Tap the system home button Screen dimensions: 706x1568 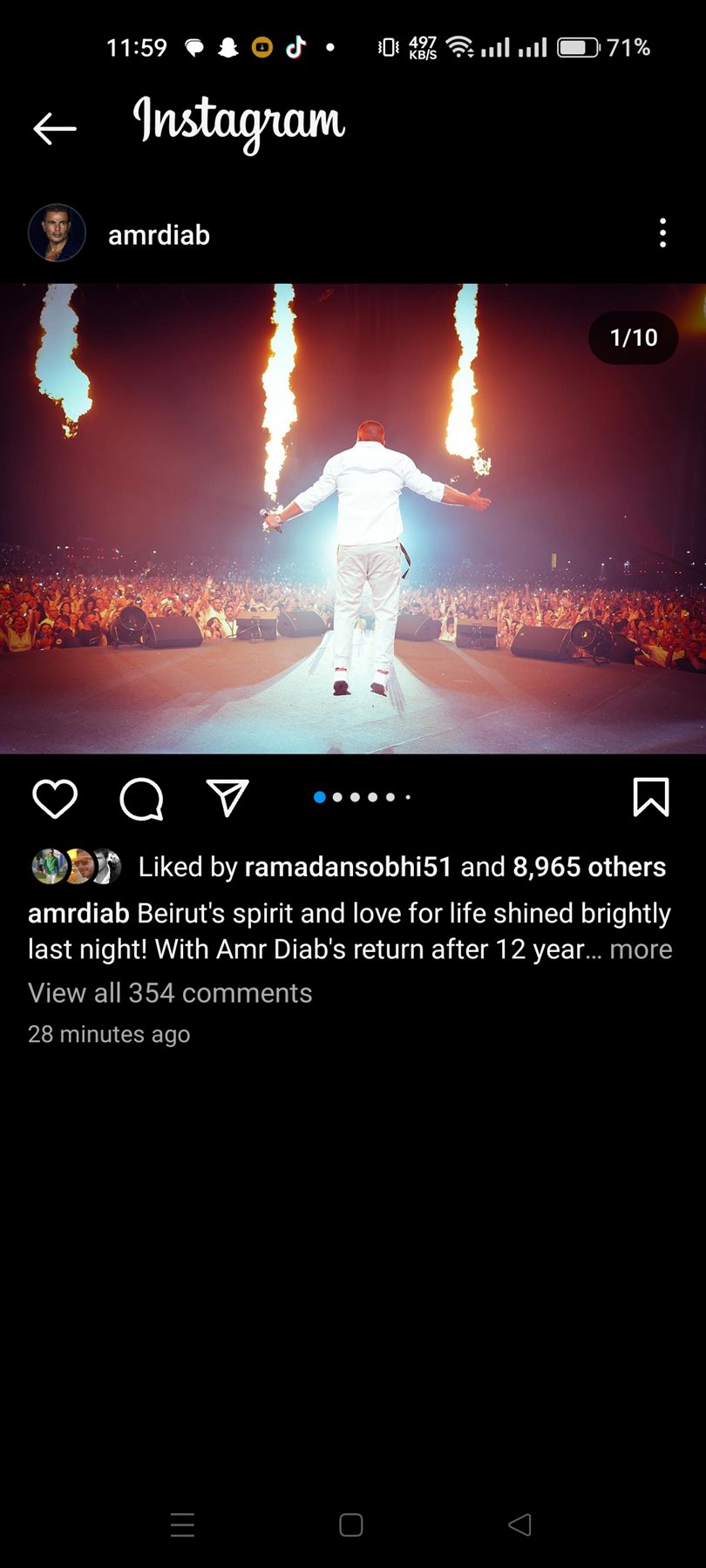click(x=351, y=1524)
